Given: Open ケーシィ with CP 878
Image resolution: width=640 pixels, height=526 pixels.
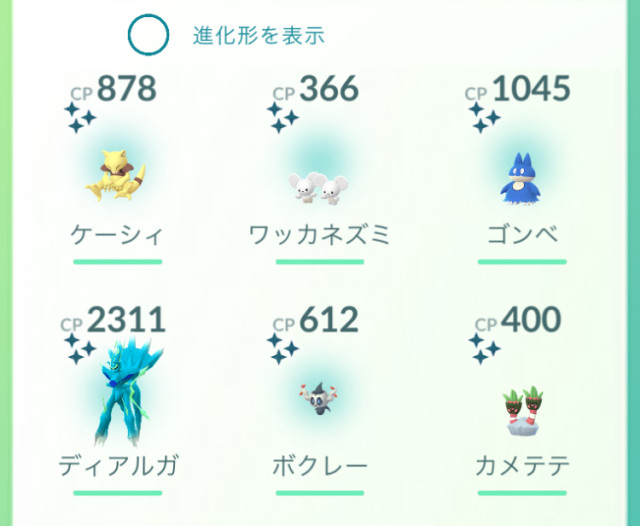Looking at the screenshot, I should point(117,178).
